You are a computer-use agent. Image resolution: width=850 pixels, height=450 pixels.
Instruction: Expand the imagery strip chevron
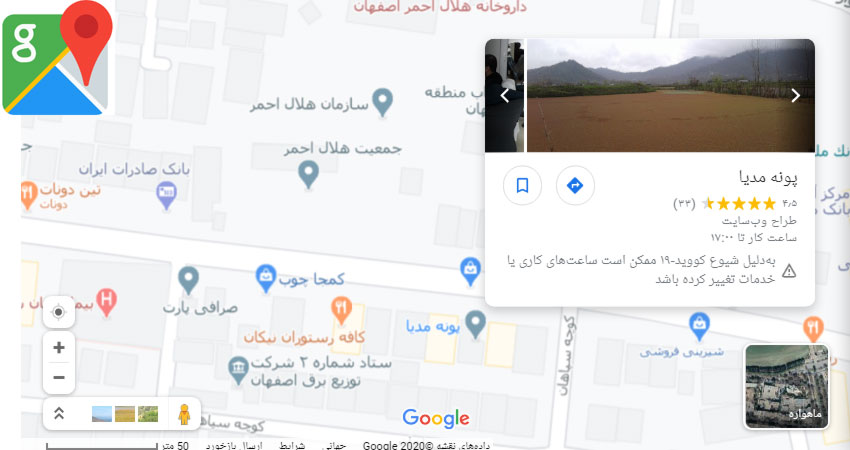(x=59, y=413)
